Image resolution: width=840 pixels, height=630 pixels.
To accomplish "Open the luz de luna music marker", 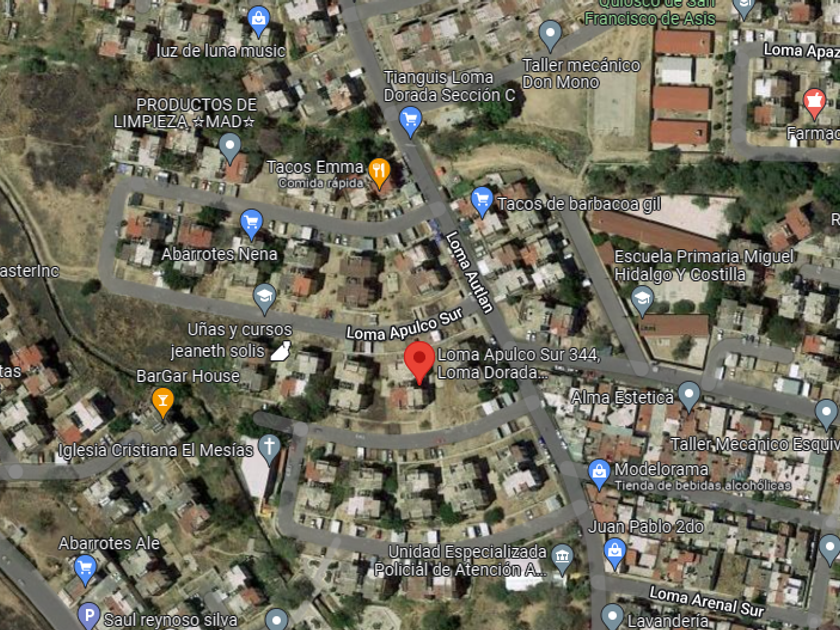I will pos(258,21).
